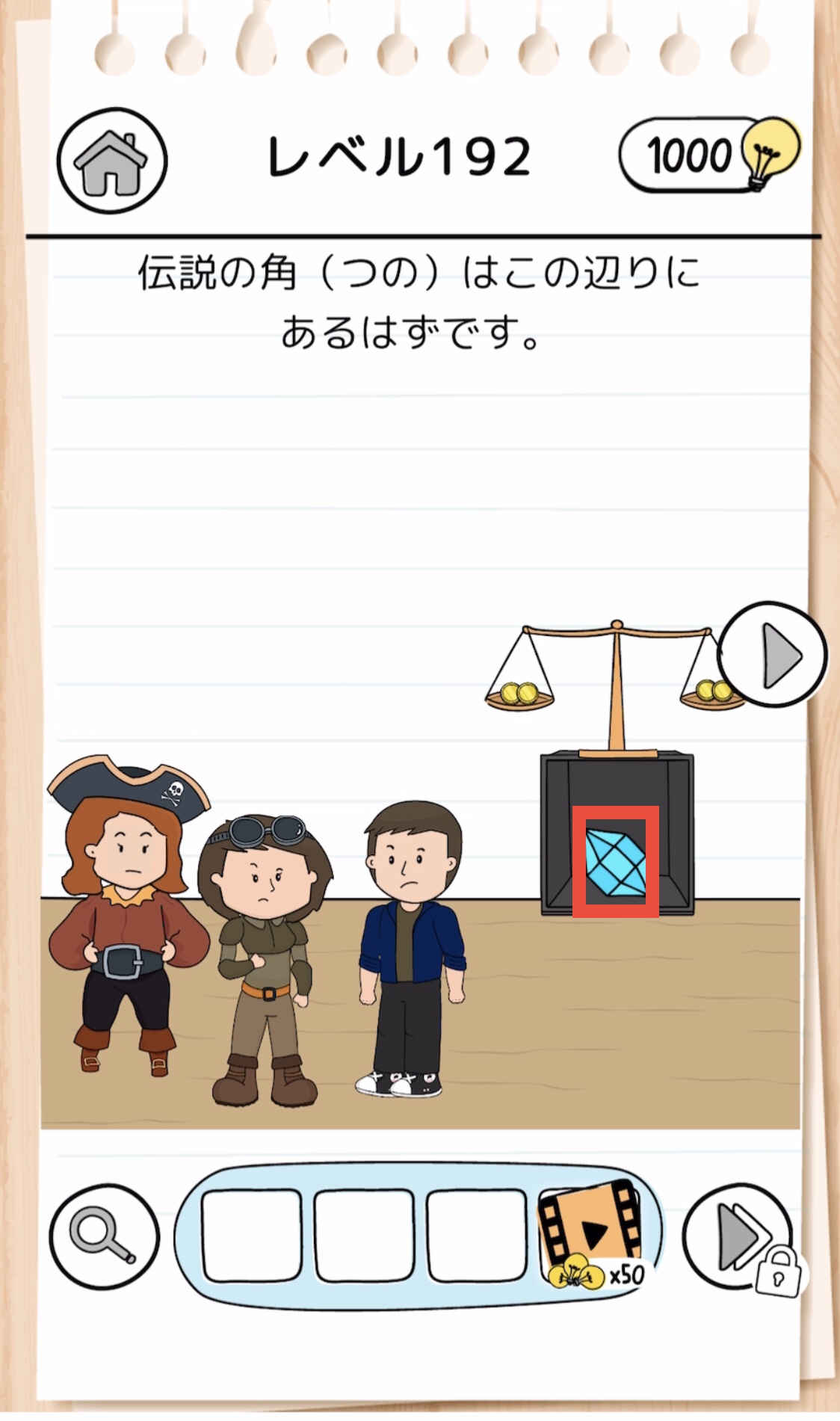The height and width of the screenshot is (1421, 840).
Task: Tap the blue crystal in the box
Action: coord(615,861)
